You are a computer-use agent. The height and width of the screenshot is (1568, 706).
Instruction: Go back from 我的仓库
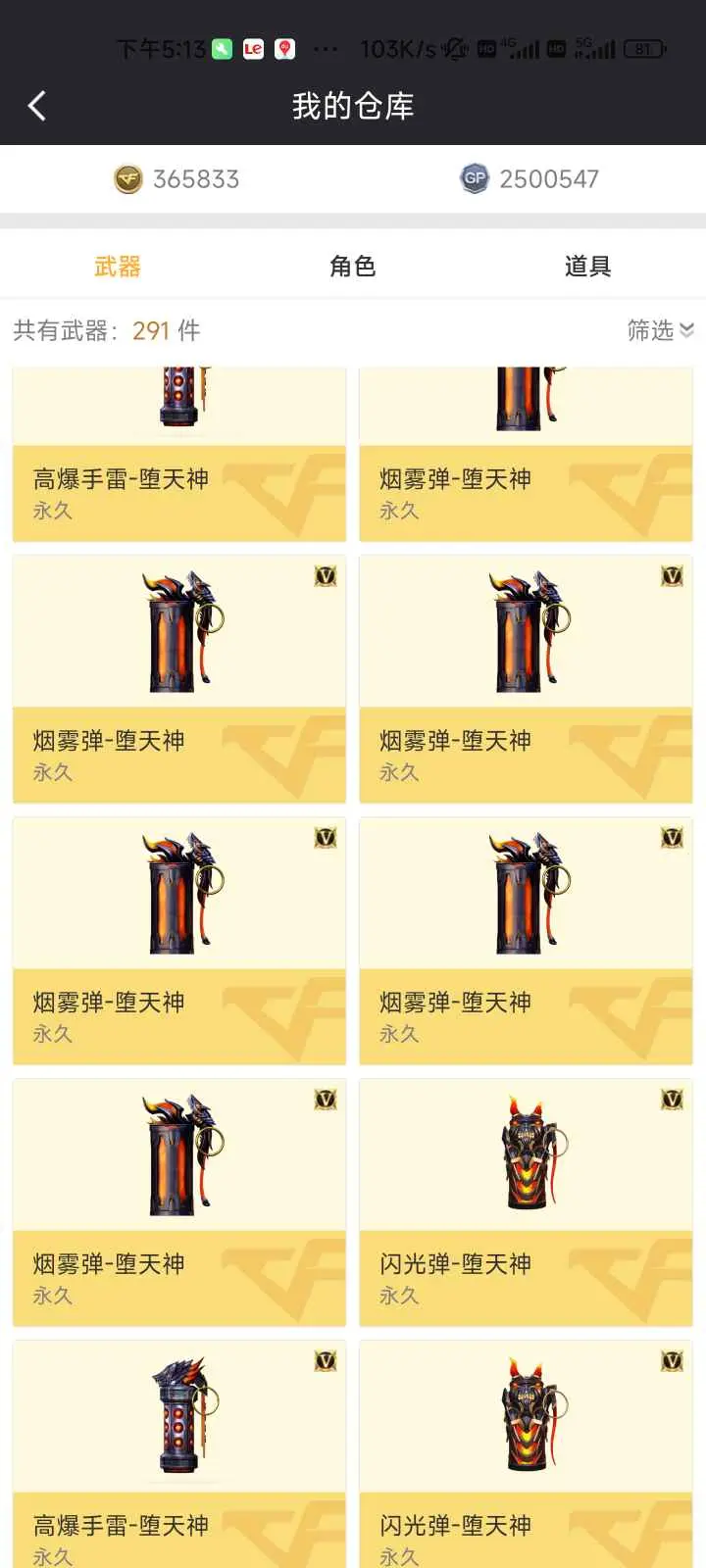coord(37,106)
